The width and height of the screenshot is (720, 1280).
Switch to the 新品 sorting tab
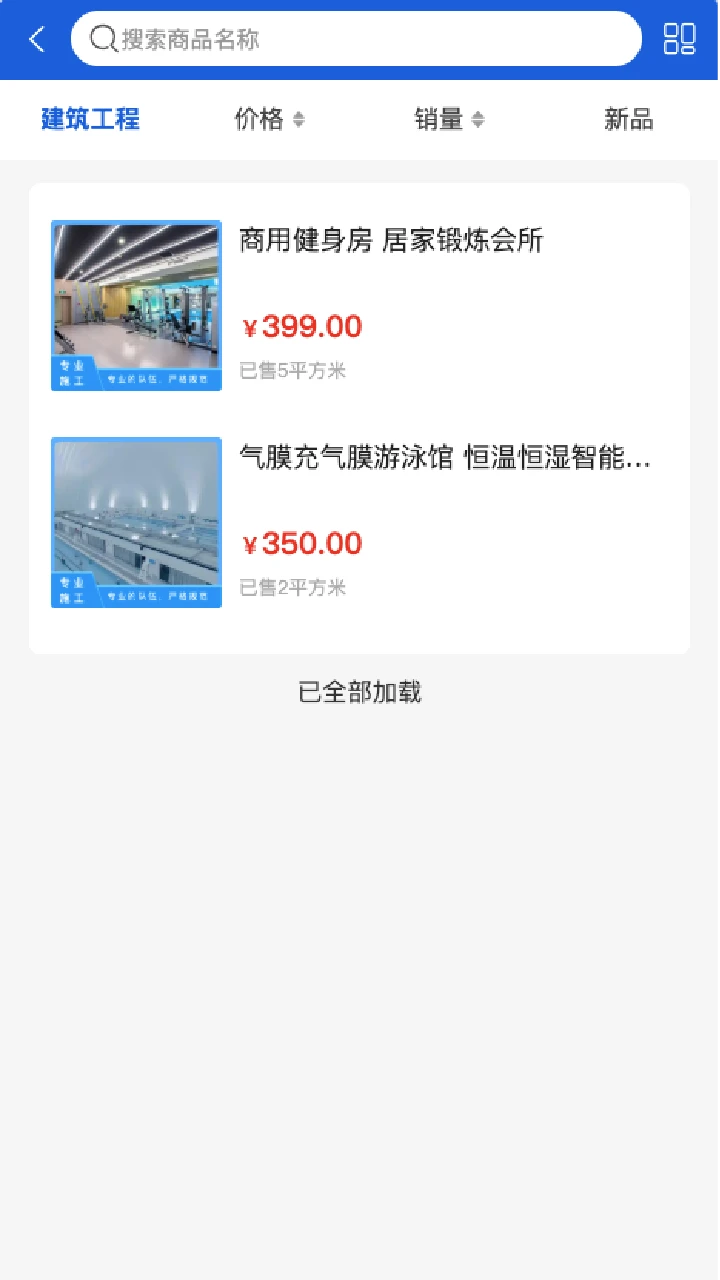[x=628, y=119]
